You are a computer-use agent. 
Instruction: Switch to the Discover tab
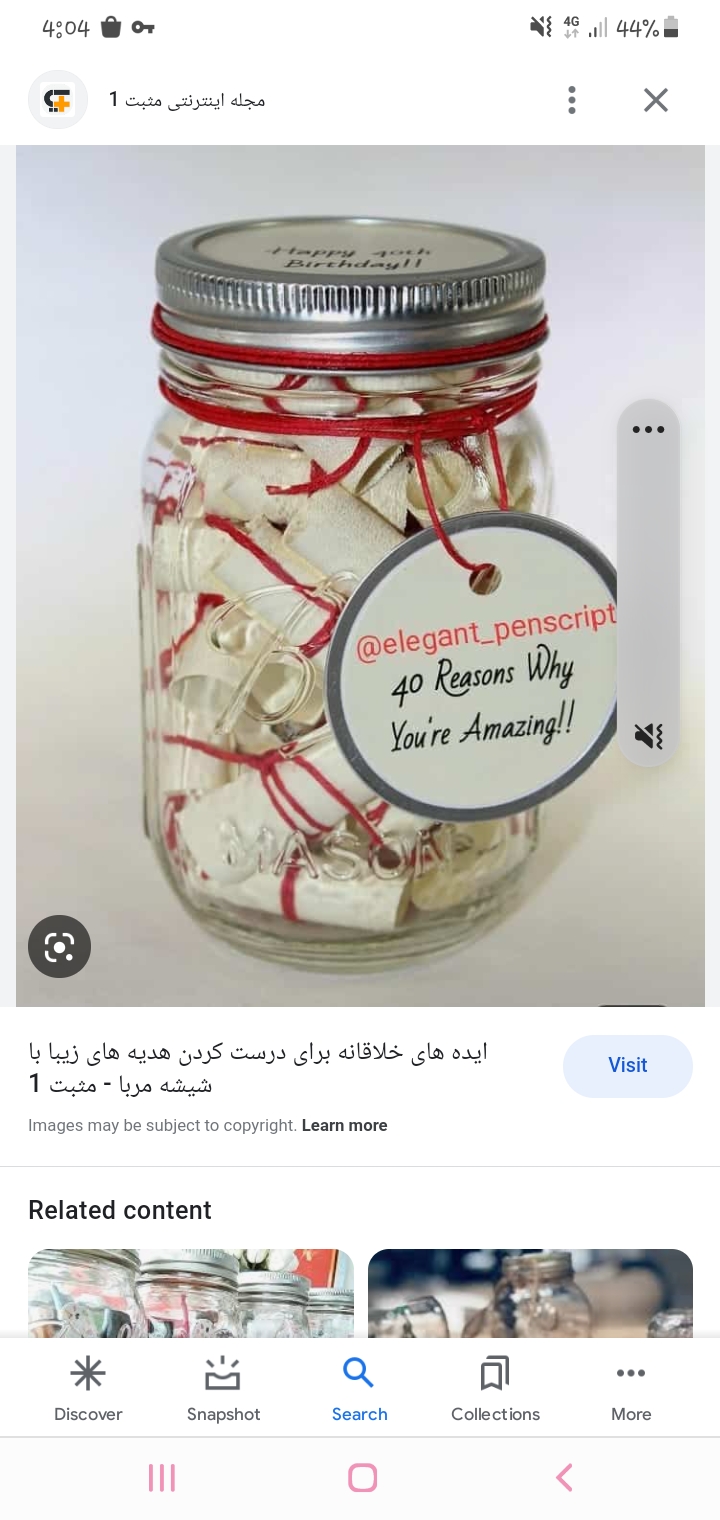[x=88, y=1389]
